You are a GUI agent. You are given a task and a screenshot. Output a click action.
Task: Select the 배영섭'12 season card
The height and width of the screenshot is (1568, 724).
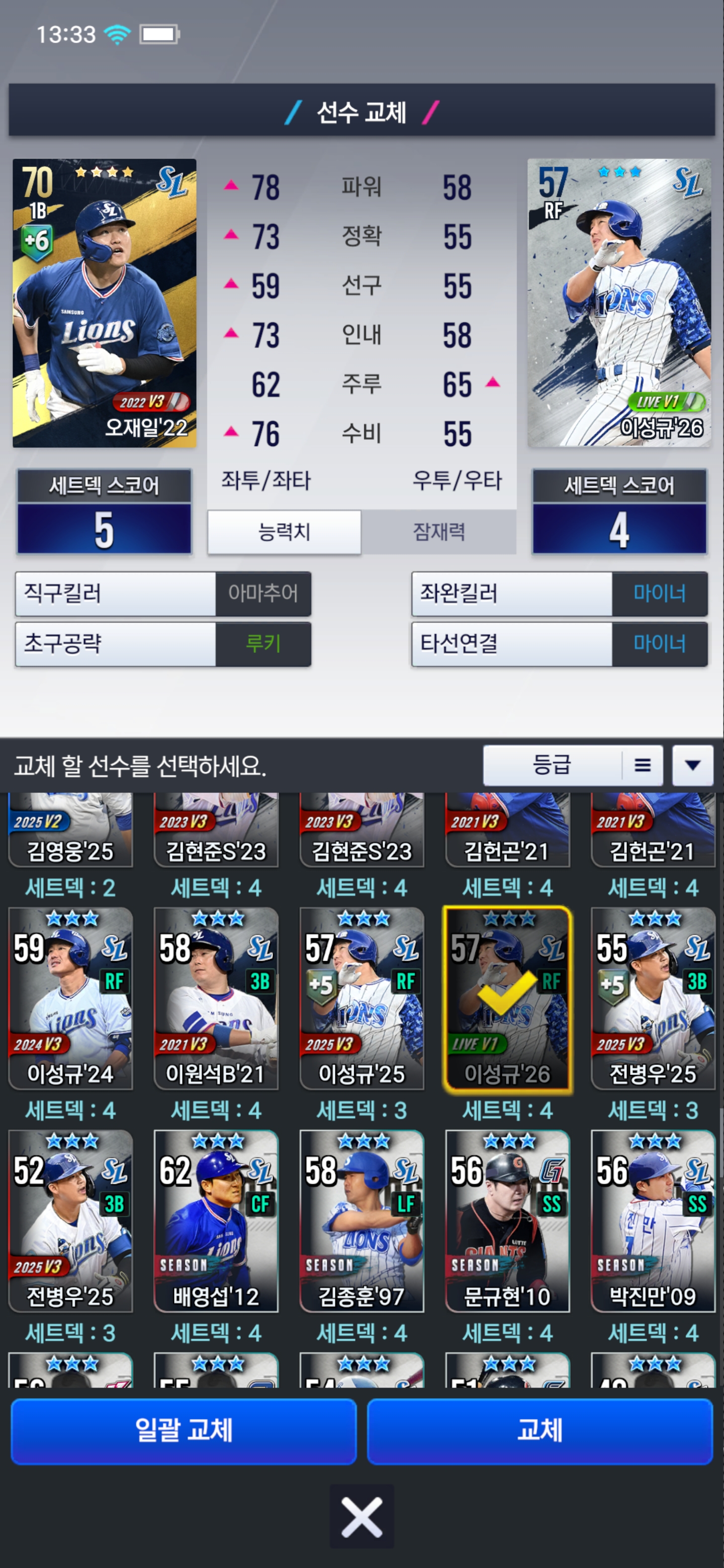pyautogui.click(x=216, y=1220)
